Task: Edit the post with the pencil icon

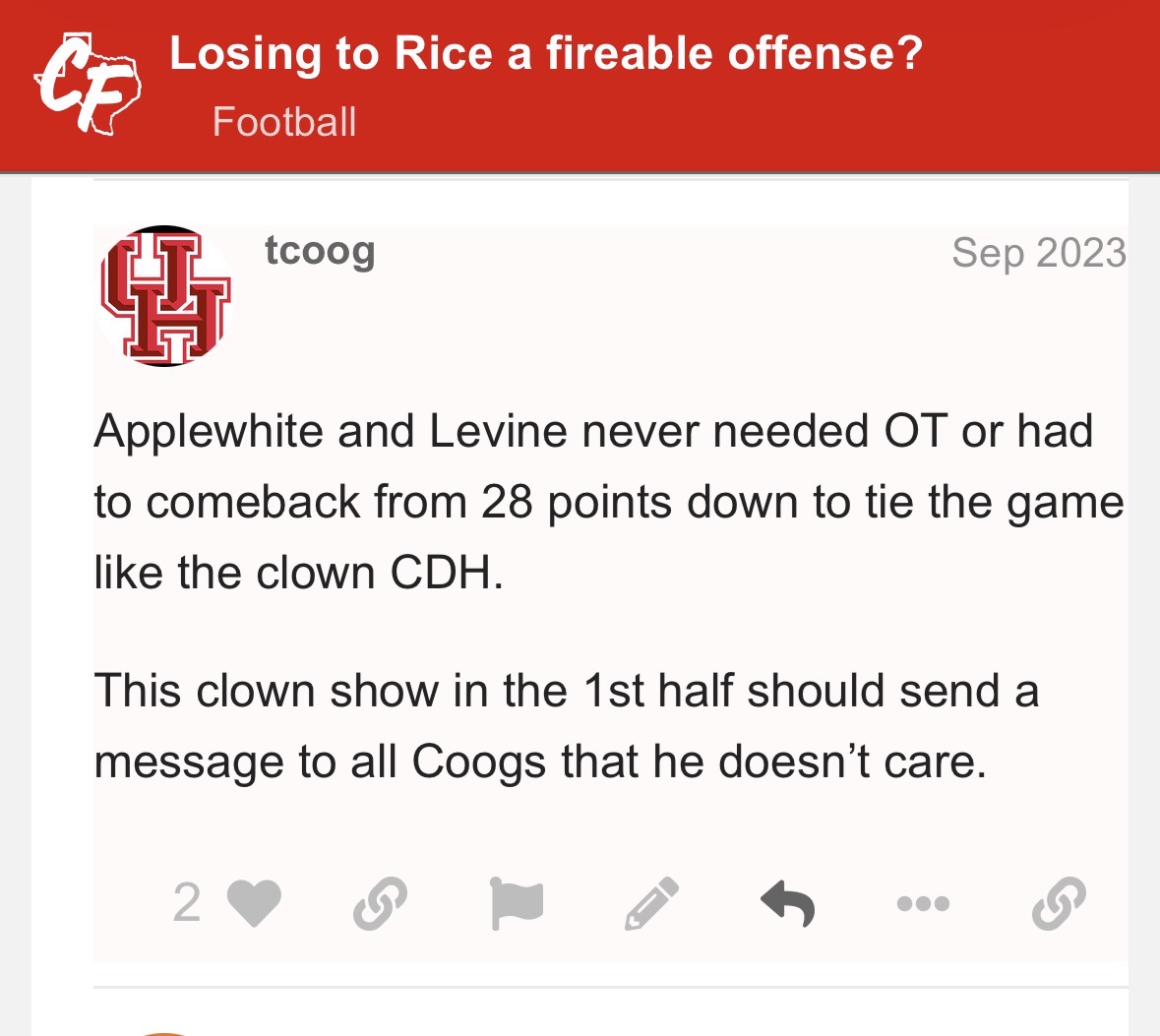Action: coord(651,902)
